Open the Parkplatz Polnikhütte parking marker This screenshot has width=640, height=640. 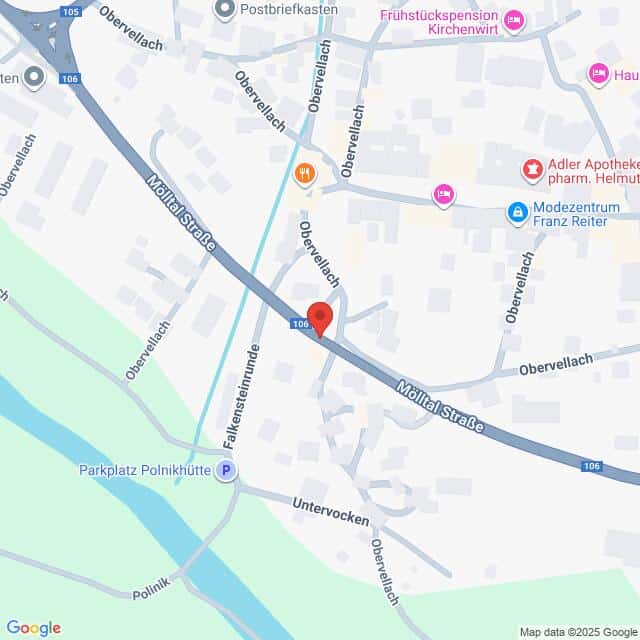pos(227,470)
